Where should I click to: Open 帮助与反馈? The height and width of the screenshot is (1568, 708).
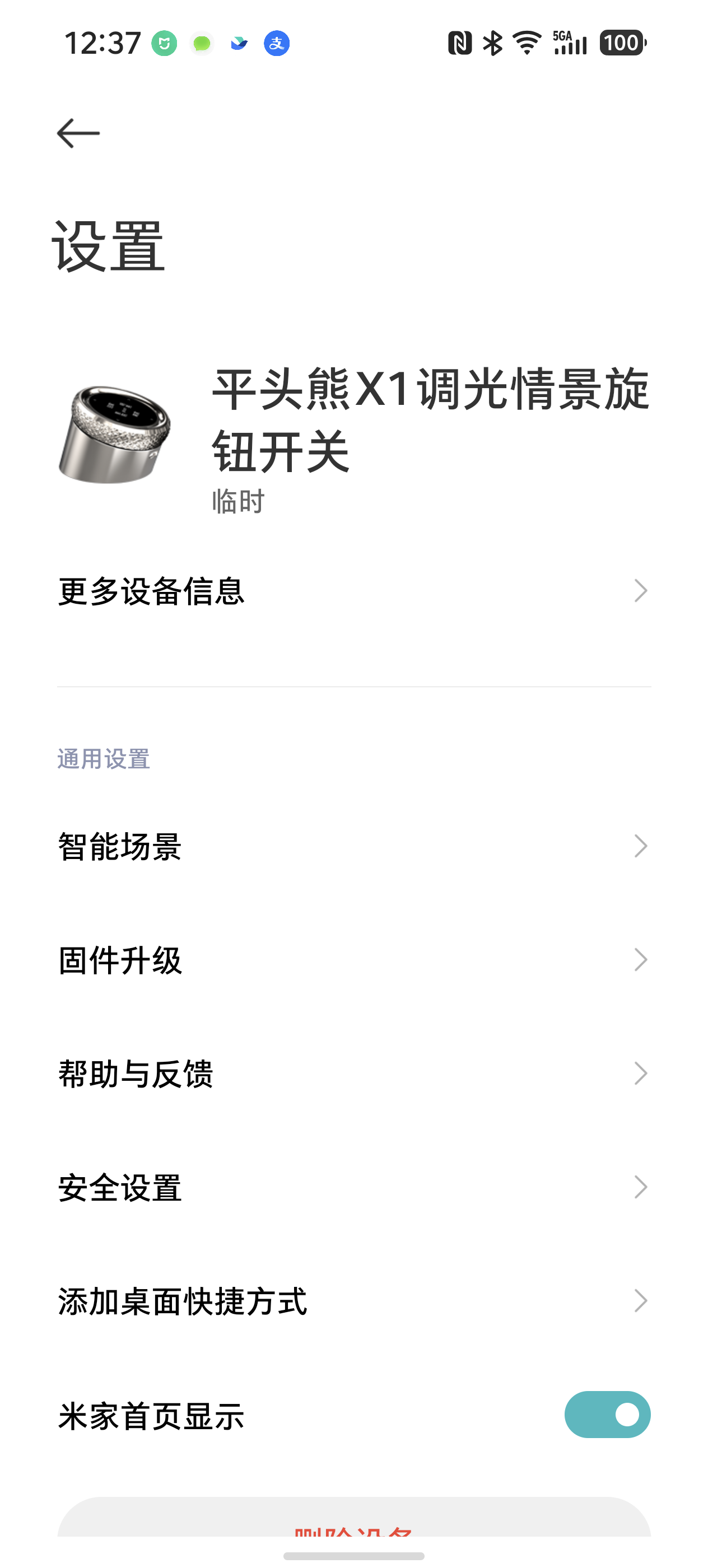353,1074
